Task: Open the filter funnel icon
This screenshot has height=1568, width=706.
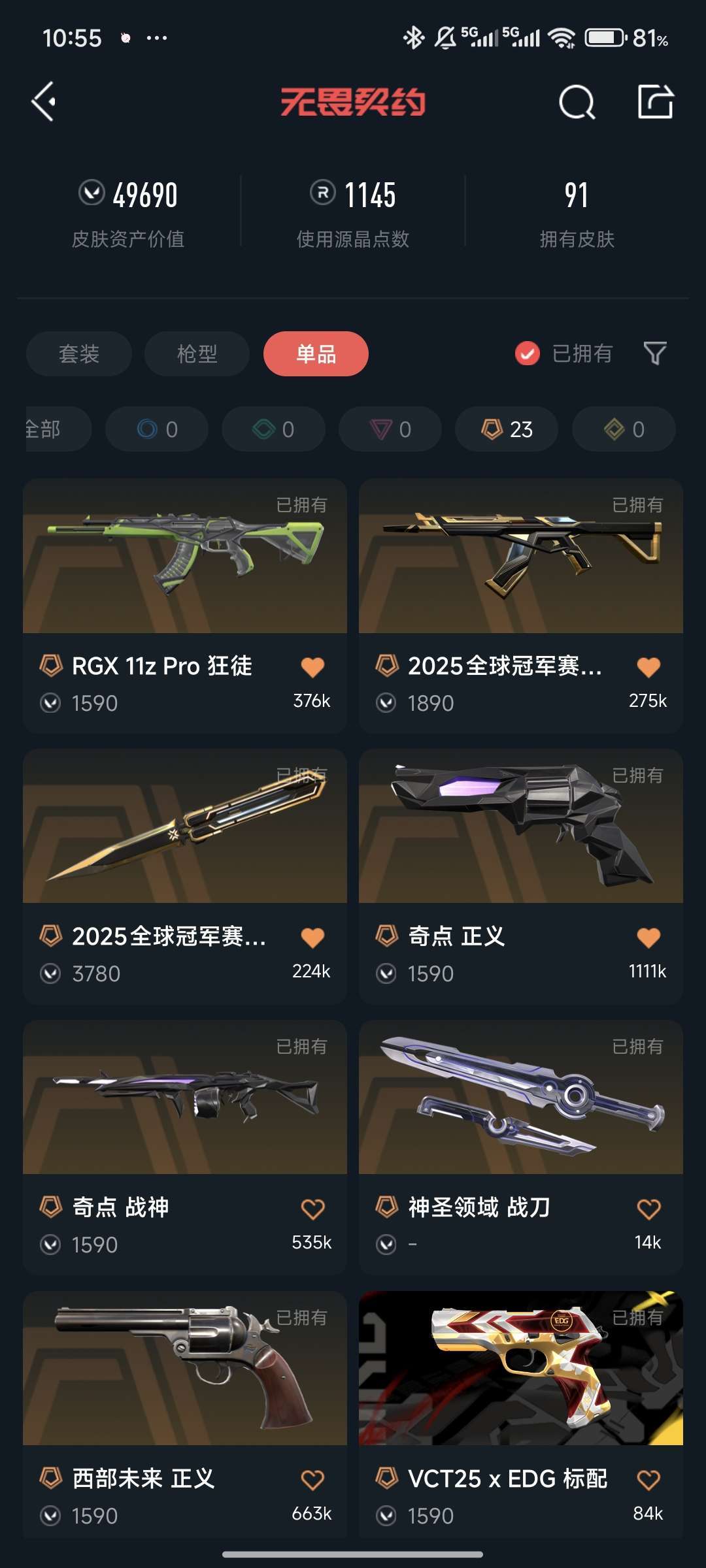Action: pos(656,353)
